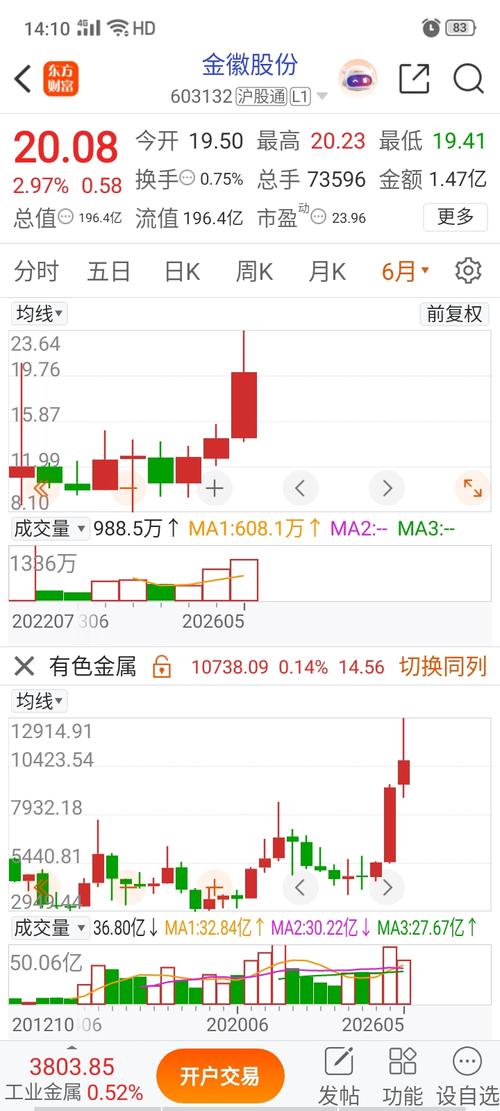Share this stock page
Screen dimensions: 500x1111
click(x=414, y=79)
